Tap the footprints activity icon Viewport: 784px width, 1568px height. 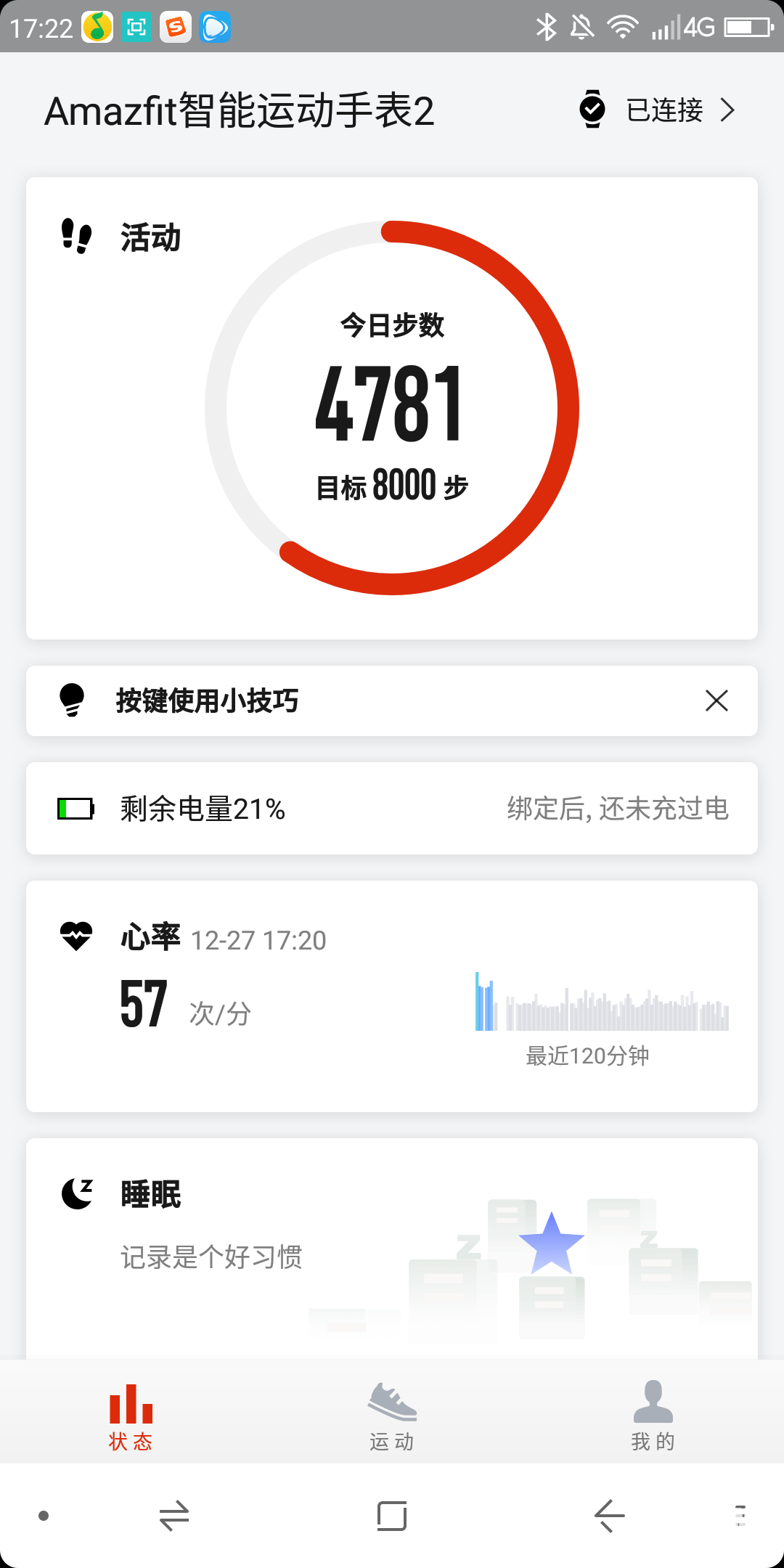click(x=75, y=237)
